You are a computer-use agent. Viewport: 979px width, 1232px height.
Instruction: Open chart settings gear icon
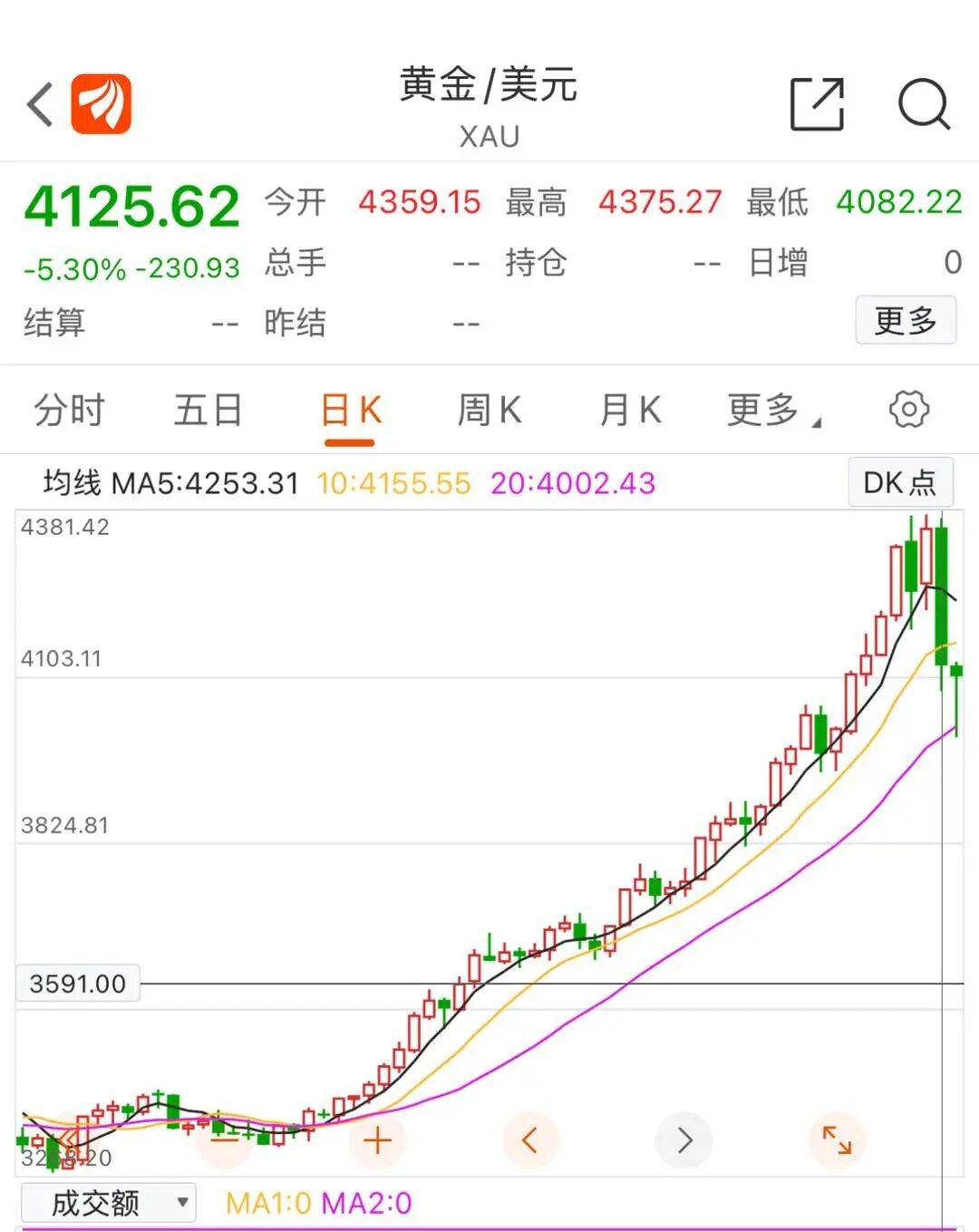pyautogui.click(x=908, y=410)
